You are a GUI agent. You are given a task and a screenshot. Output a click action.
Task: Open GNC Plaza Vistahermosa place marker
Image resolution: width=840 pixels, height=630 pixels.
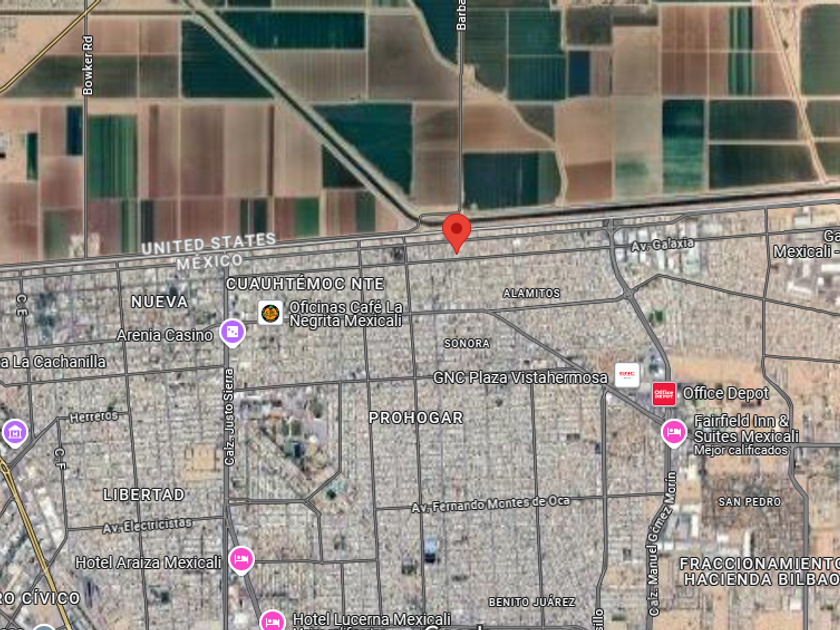click(627, 376)
